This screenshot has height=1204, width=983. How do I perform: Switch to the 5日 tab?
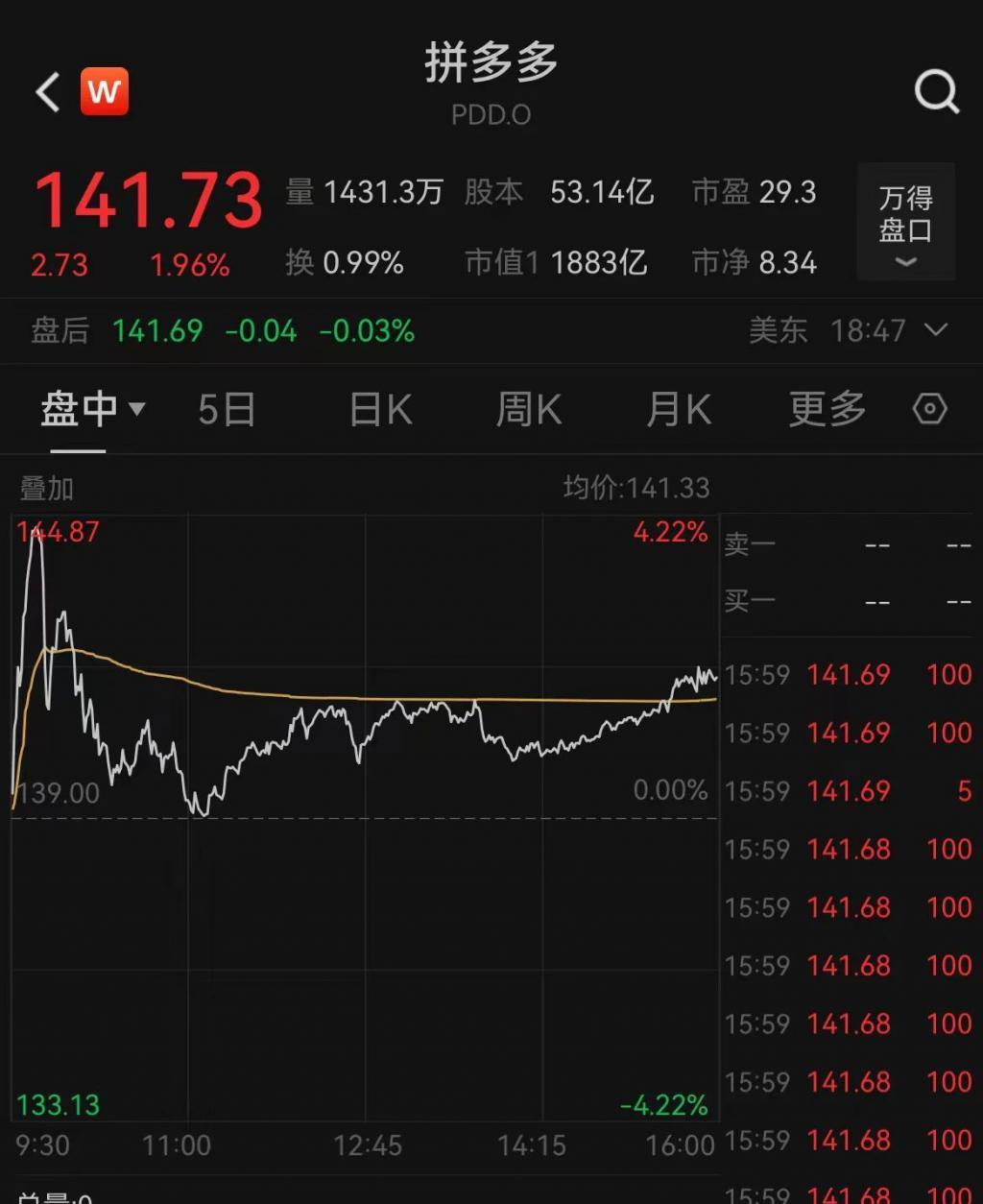(x=226, y=408)
